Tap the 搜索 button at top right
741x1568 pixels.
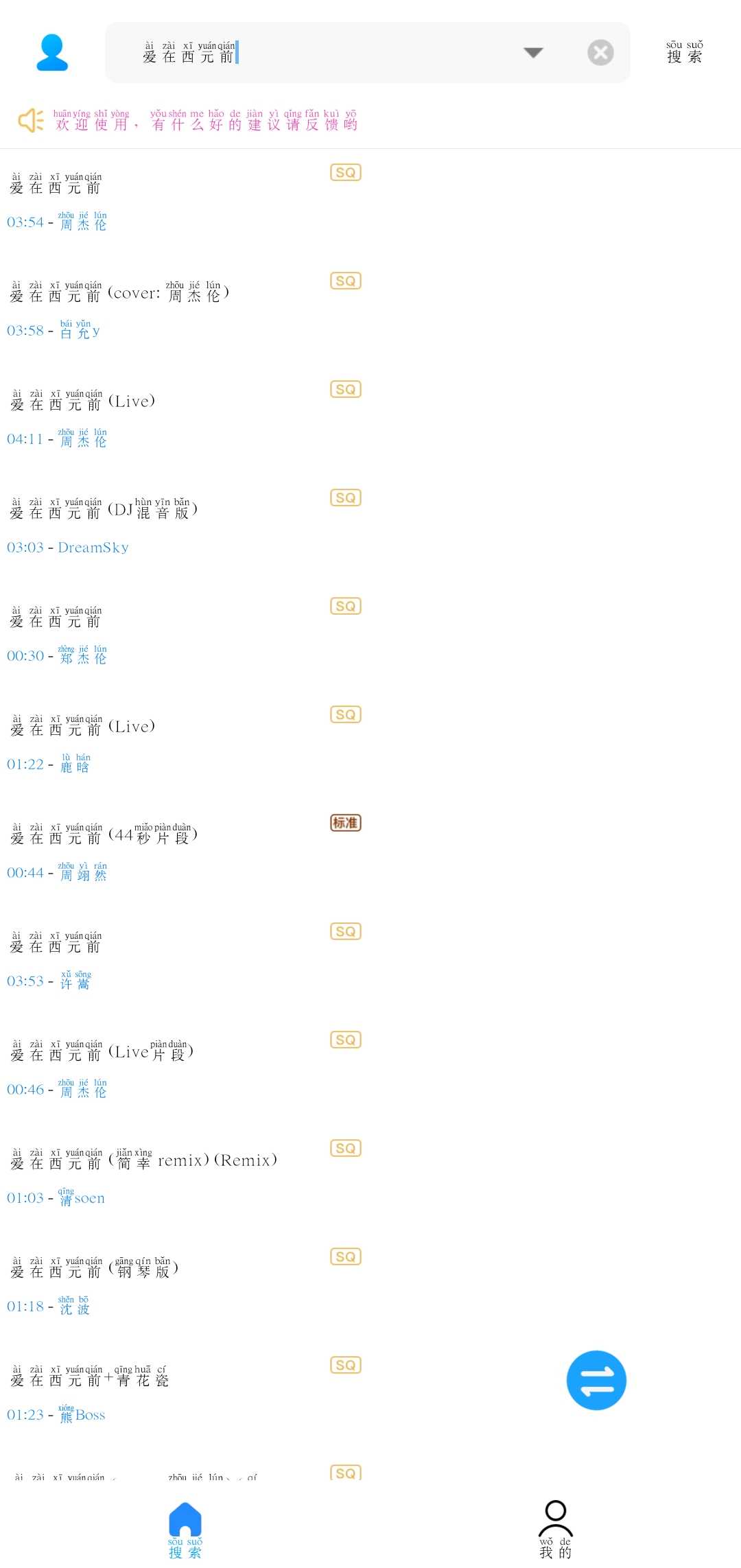tap(684, 53)
